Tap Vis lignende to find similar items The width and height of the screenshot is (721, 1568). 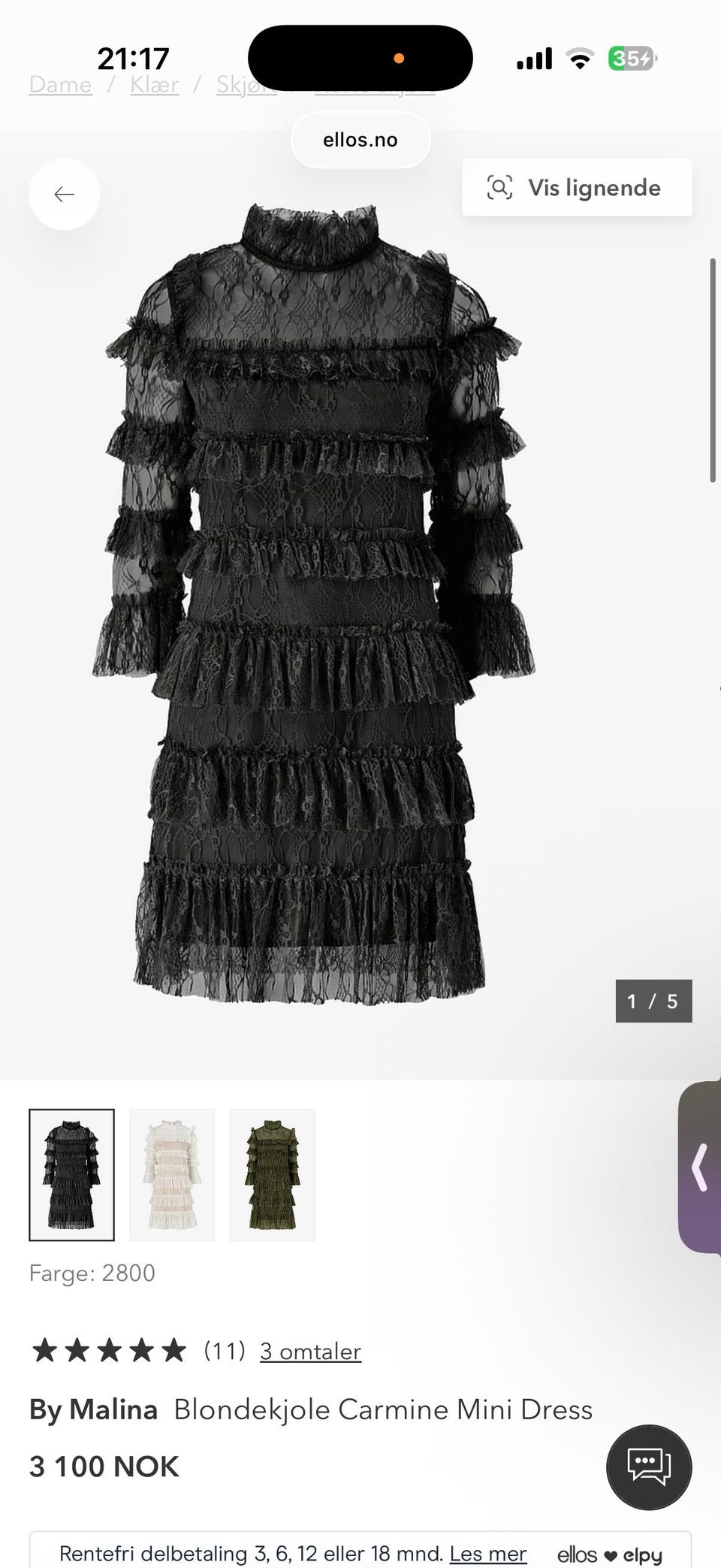(x=577, y=188)
